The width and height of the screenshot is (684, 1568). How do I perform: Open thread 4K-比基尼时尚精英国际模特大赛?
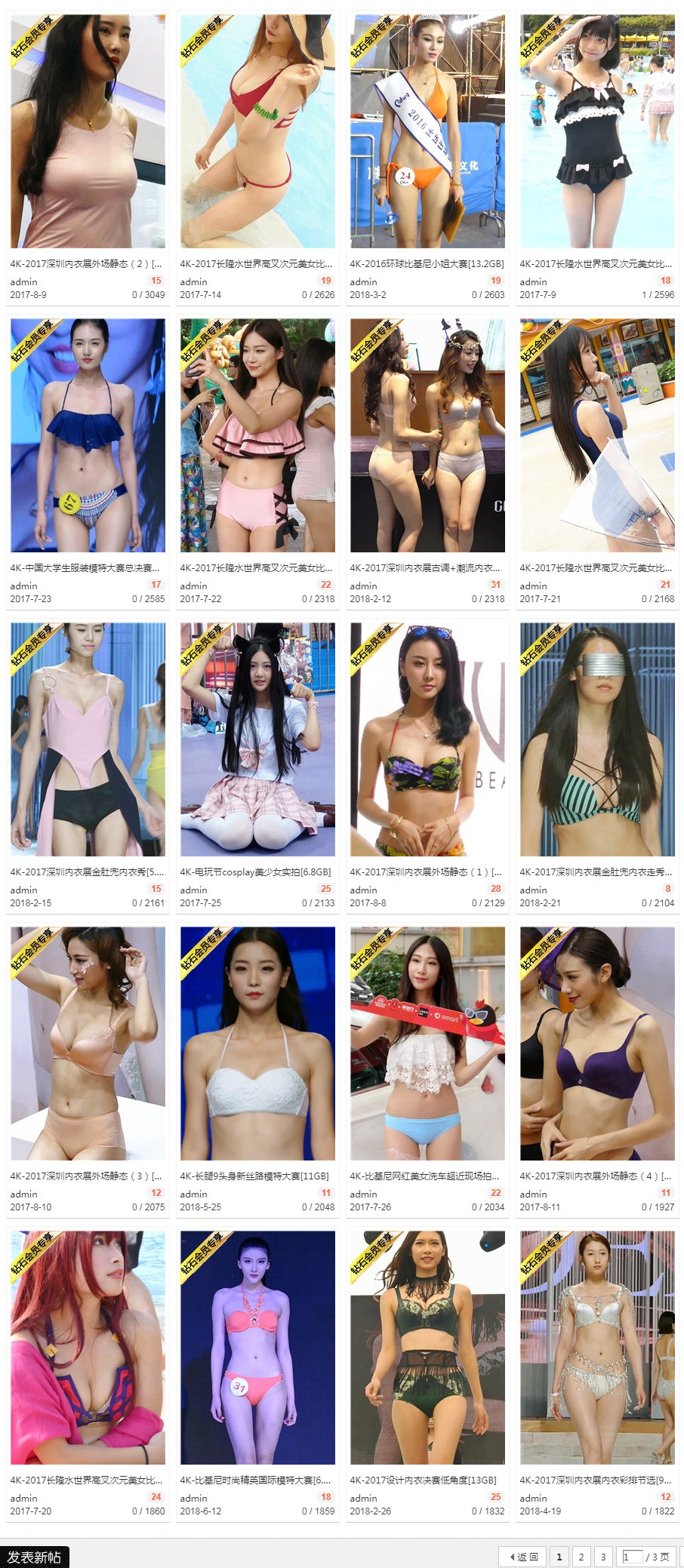(x=255, y=1480)
